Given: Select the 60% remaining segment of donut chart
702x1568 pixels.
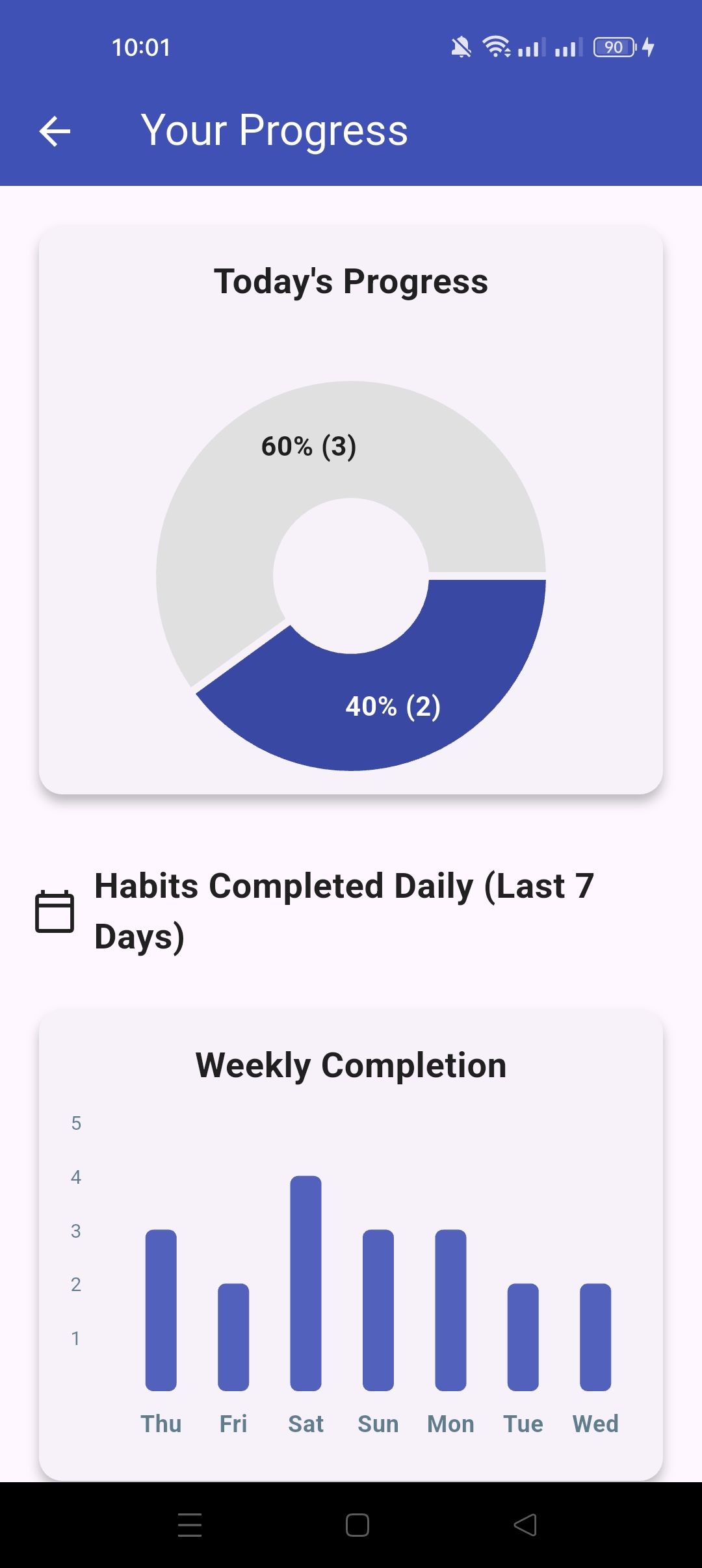Looking at the screenshot, I should (x=309, y=447).
